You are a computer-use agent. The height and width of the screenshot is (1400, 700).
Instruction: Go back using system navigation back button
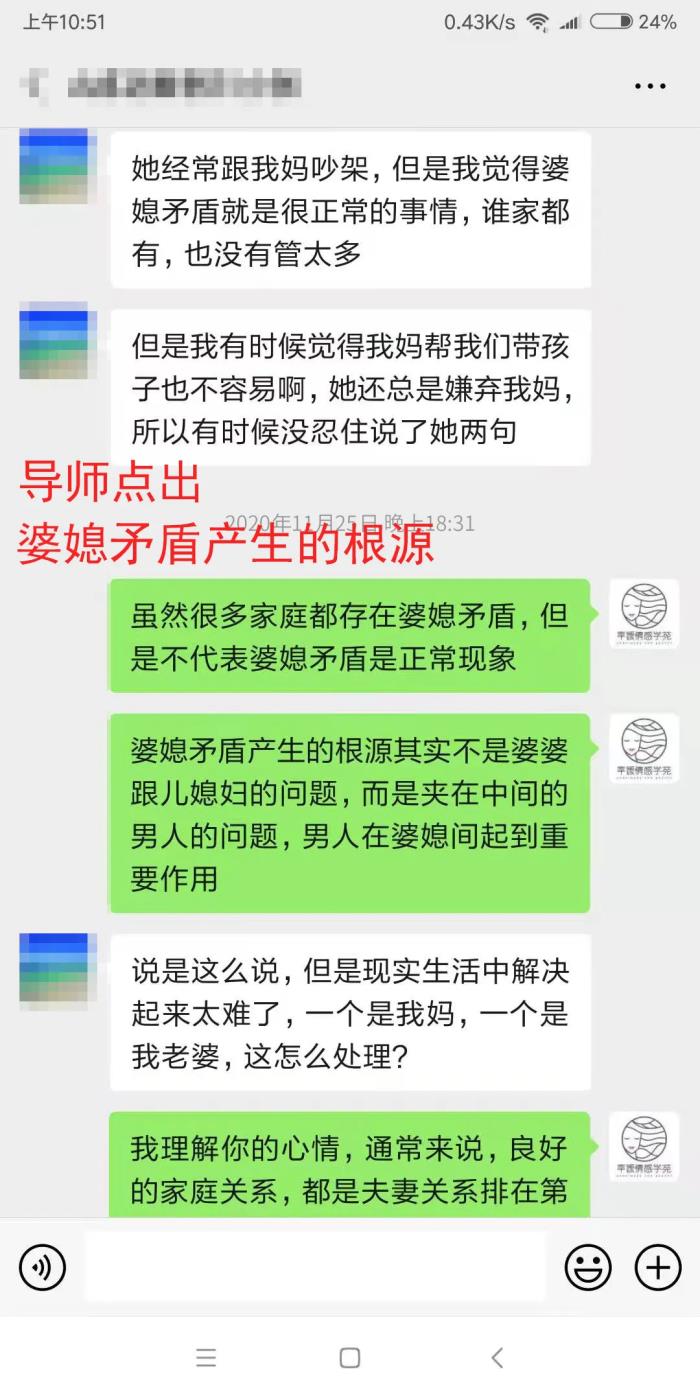coord(497,1357)
